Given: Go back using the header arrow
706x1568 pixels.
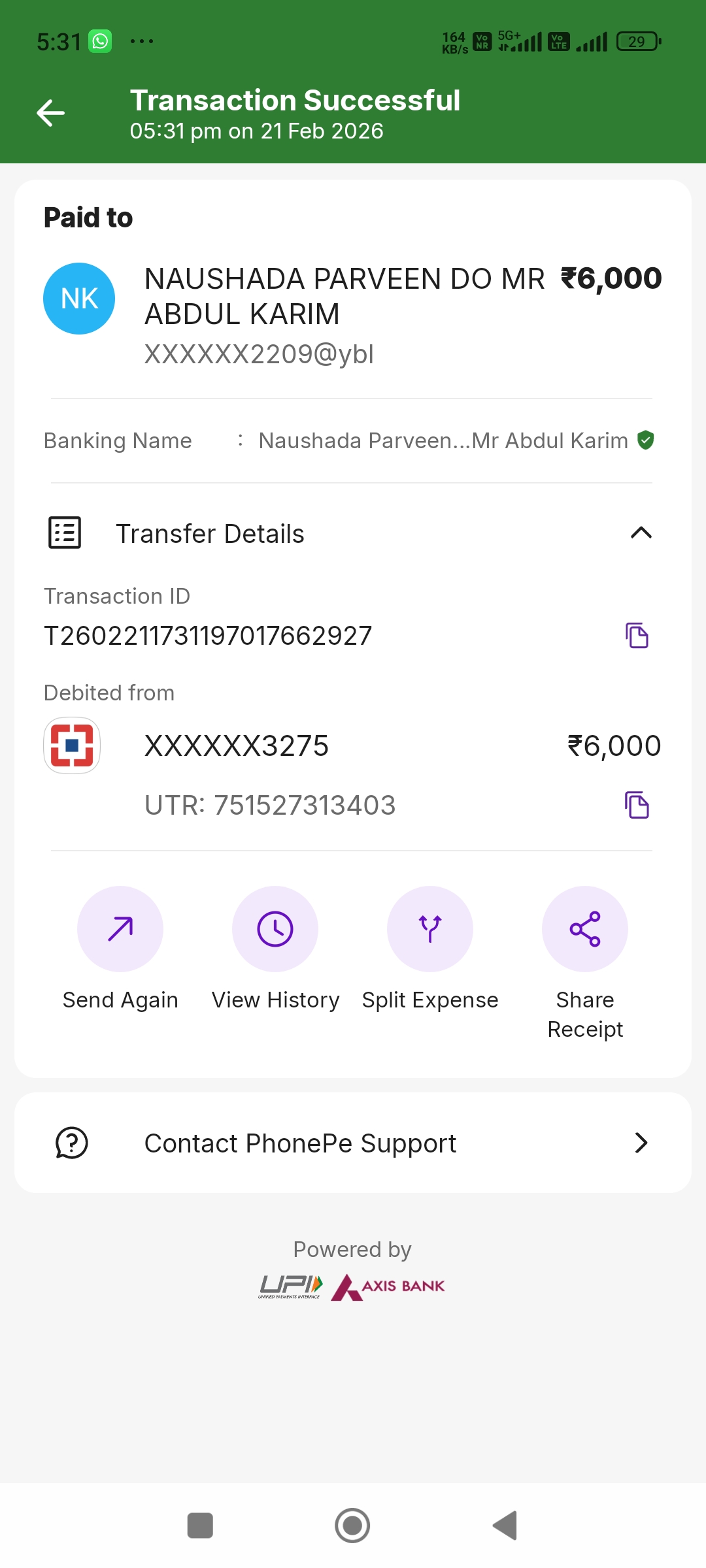Looking at the screenshot, I should point(50,113).
